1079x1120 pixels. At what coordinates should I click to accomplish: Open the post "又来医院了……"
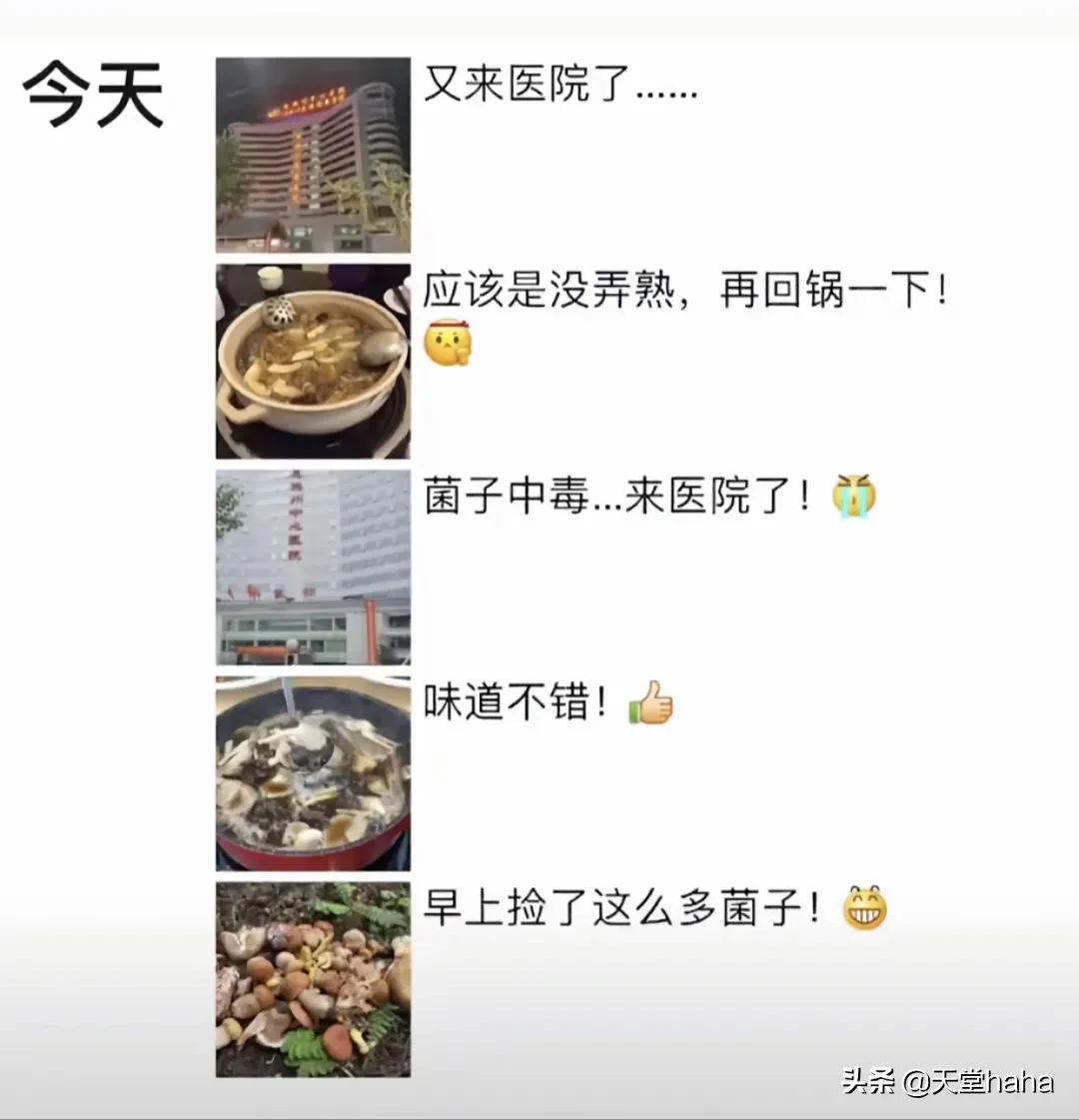pos(559,85)
